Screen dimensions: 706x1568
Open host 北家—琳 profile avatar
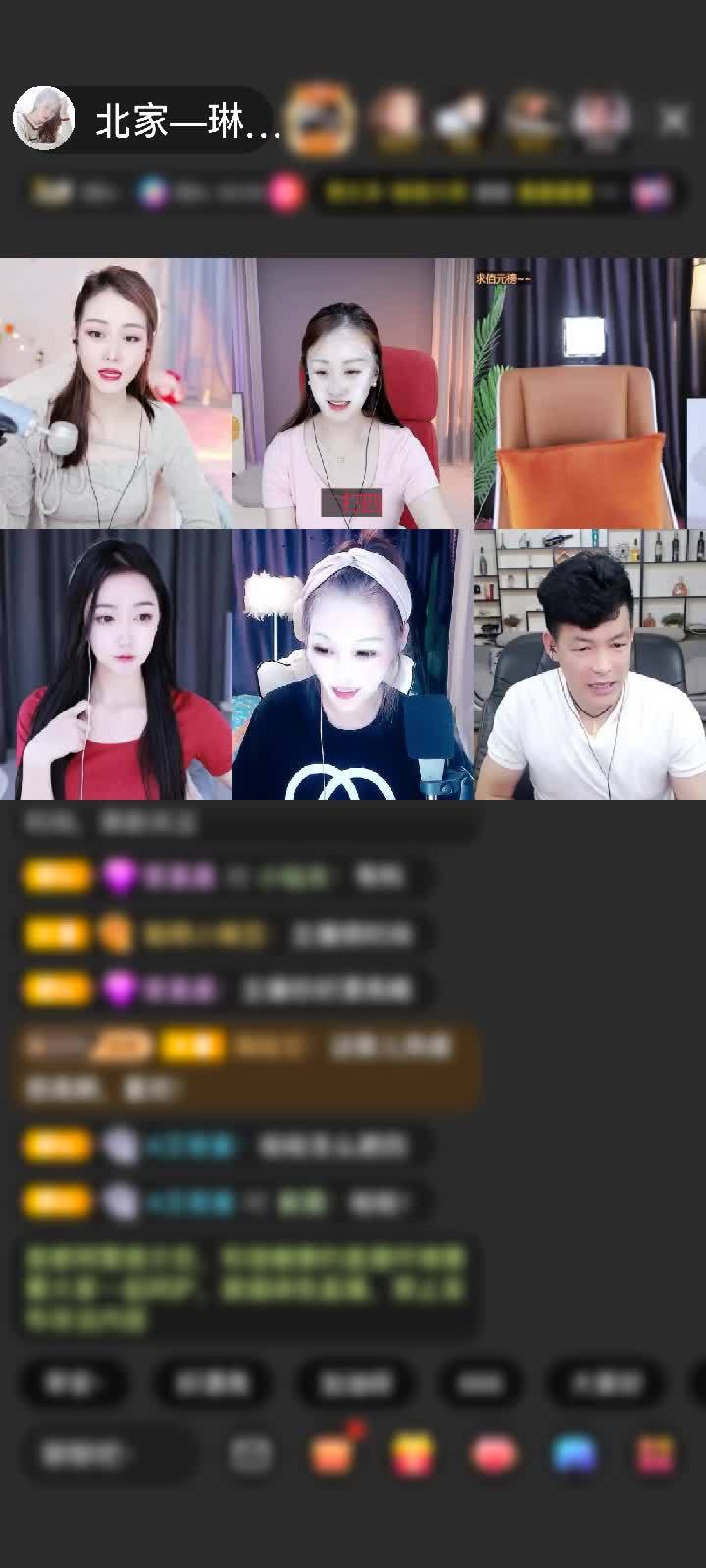point(43,119)
